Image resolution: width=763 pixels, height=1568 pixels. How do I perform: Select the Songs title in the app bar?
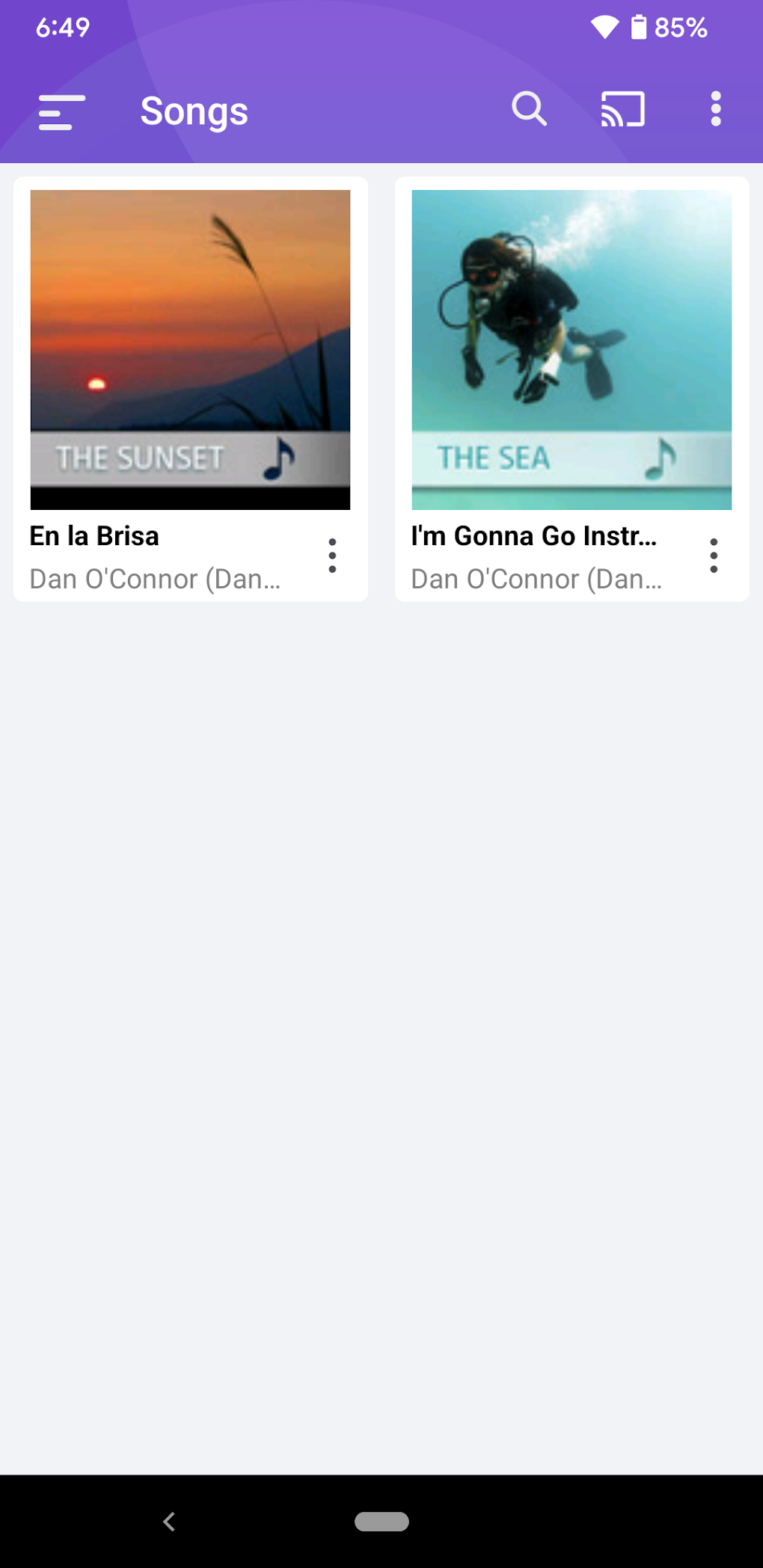coord(193,111)
